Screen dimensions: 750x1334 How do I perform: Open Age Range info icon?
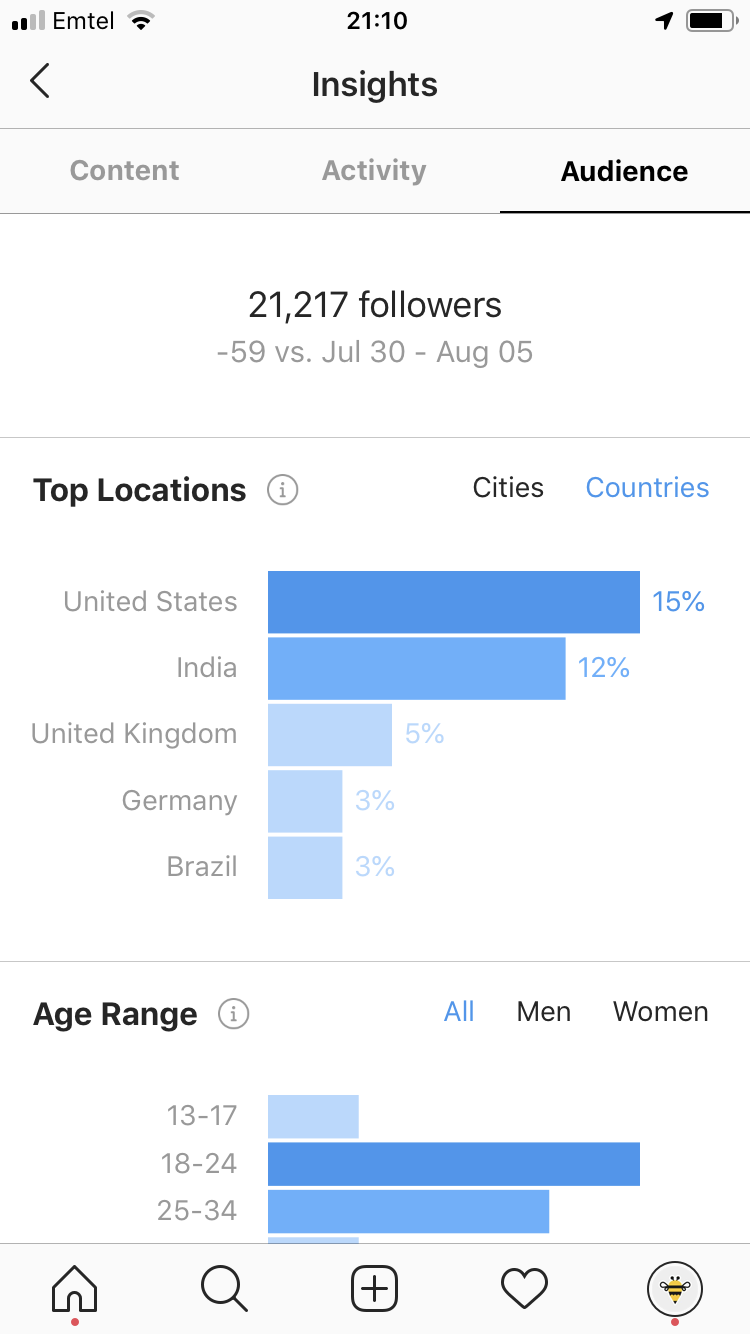coord(233,1014)
